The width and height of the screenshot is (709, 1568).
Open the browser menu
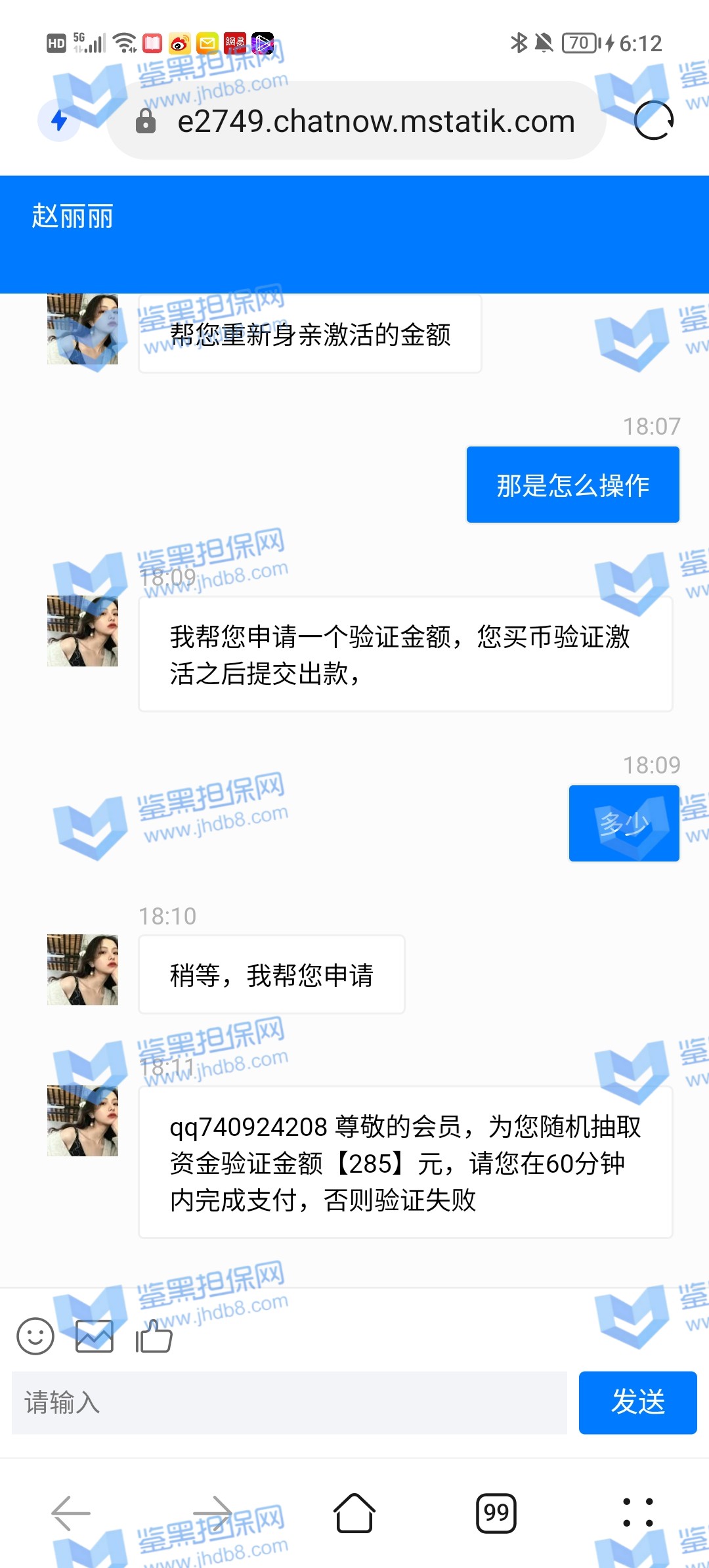coord(637,1513)
